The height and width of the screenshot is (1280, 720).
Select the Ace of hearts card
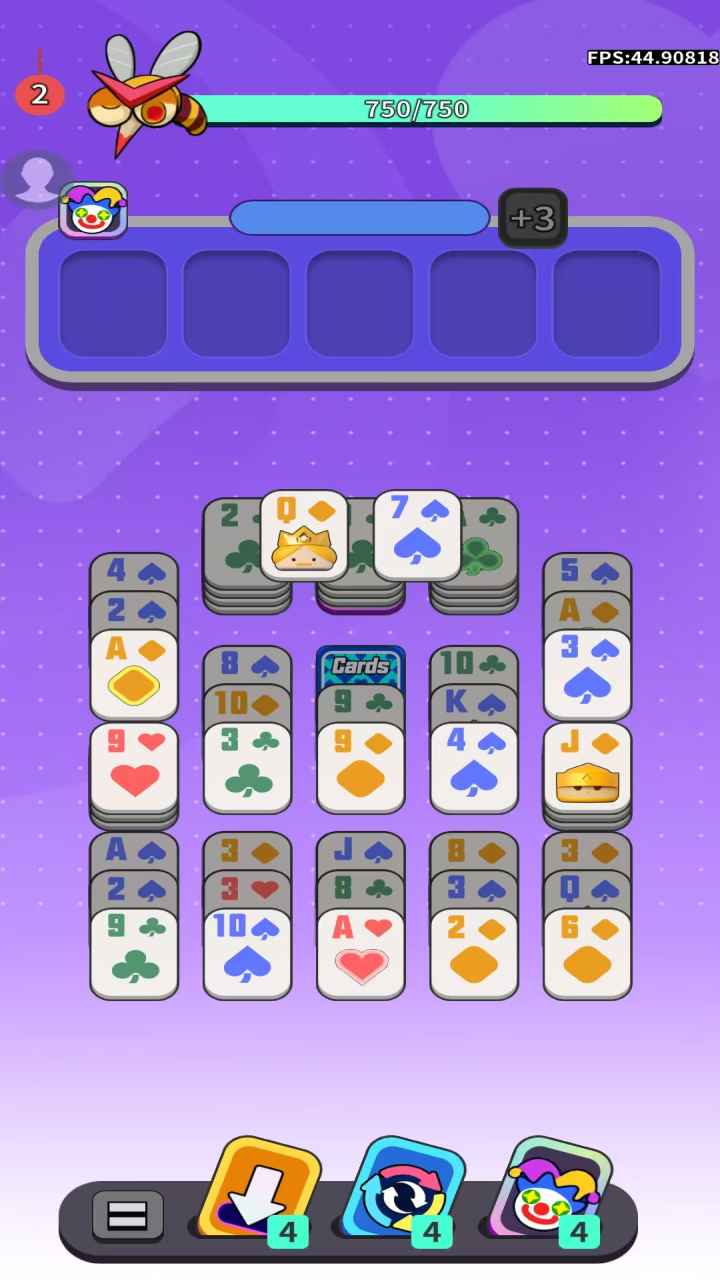(x=360, y=953)
